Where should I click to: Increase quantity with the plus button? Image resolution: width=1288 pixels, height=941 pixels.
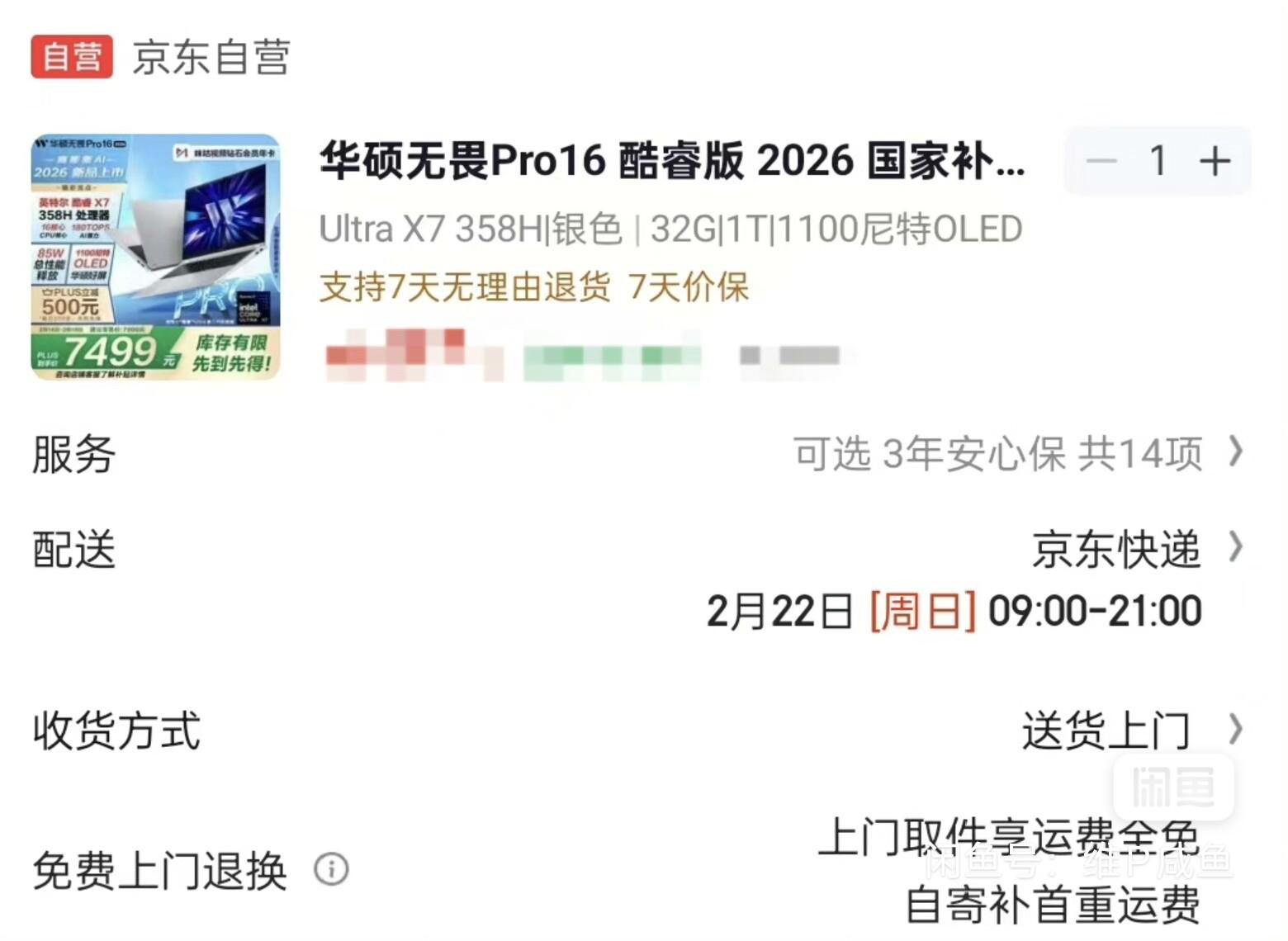[x=1215, y=161]
